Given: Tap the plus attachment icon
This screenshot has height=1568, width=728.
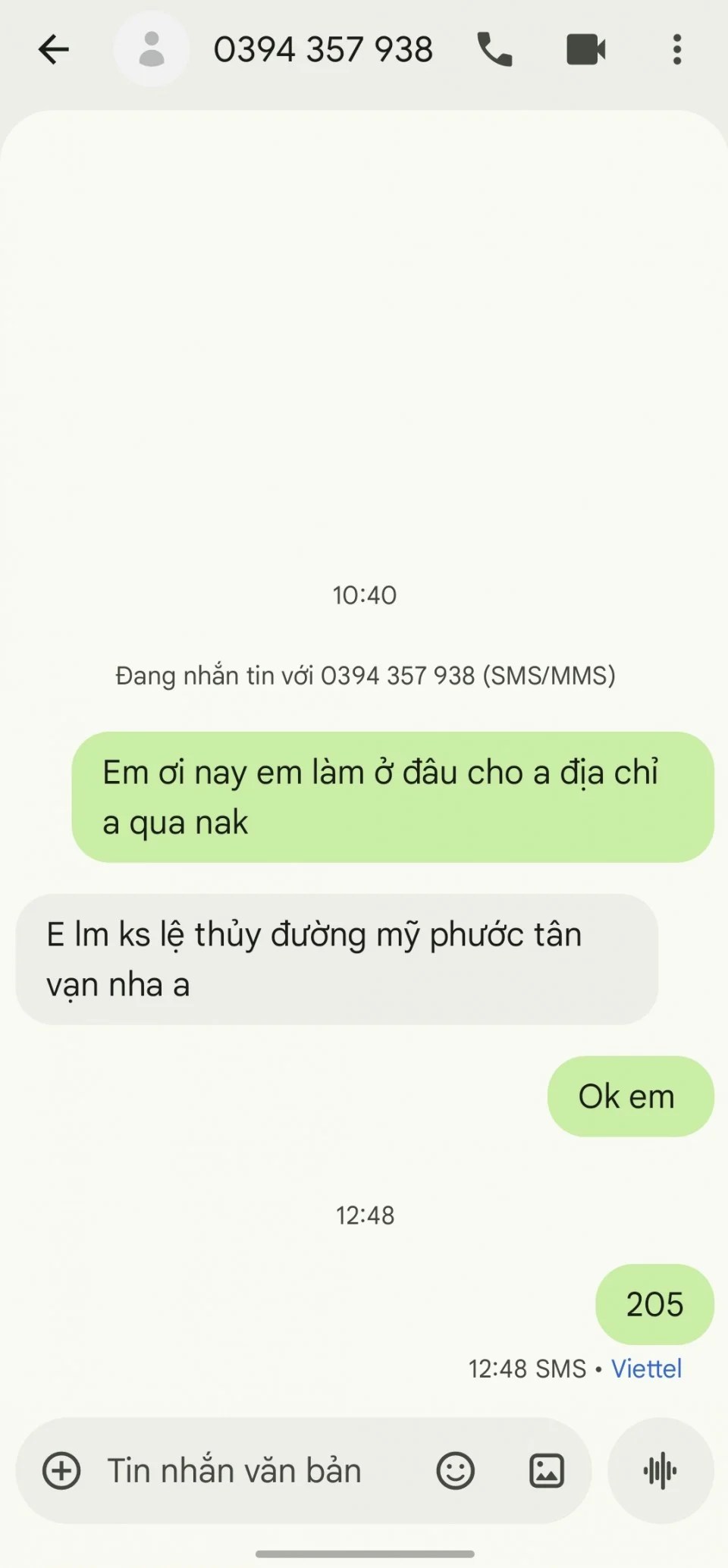Looking at the screenshot, I should point(61,1470).
